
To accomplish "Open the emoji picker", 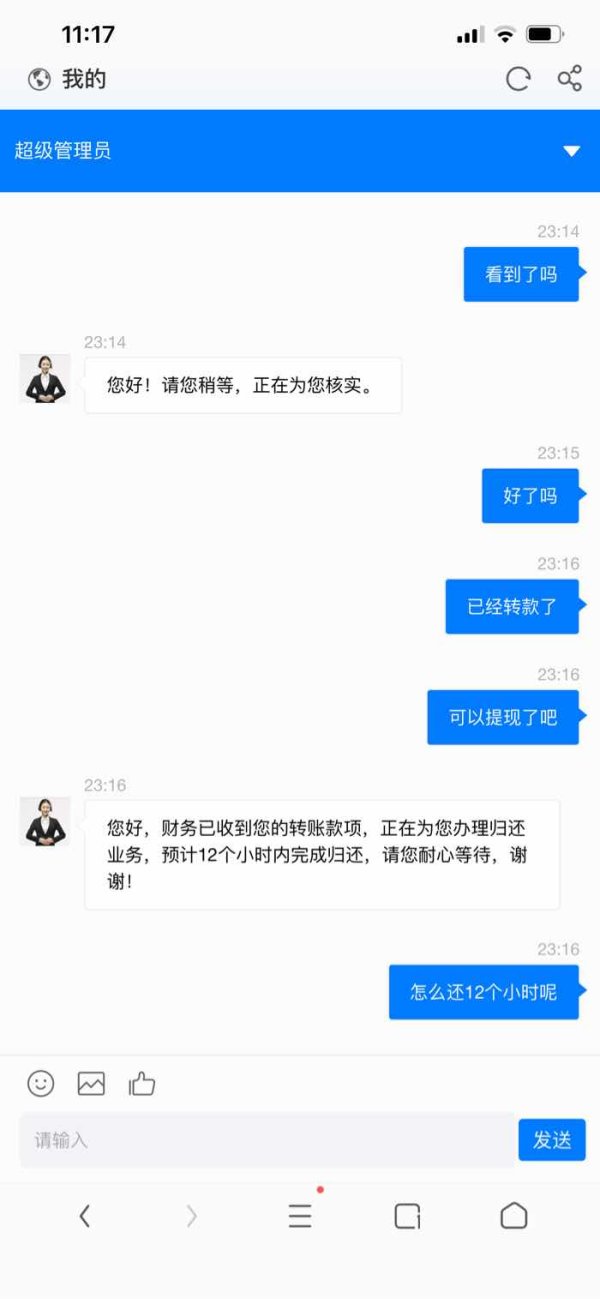I will tap(41, 1083).
